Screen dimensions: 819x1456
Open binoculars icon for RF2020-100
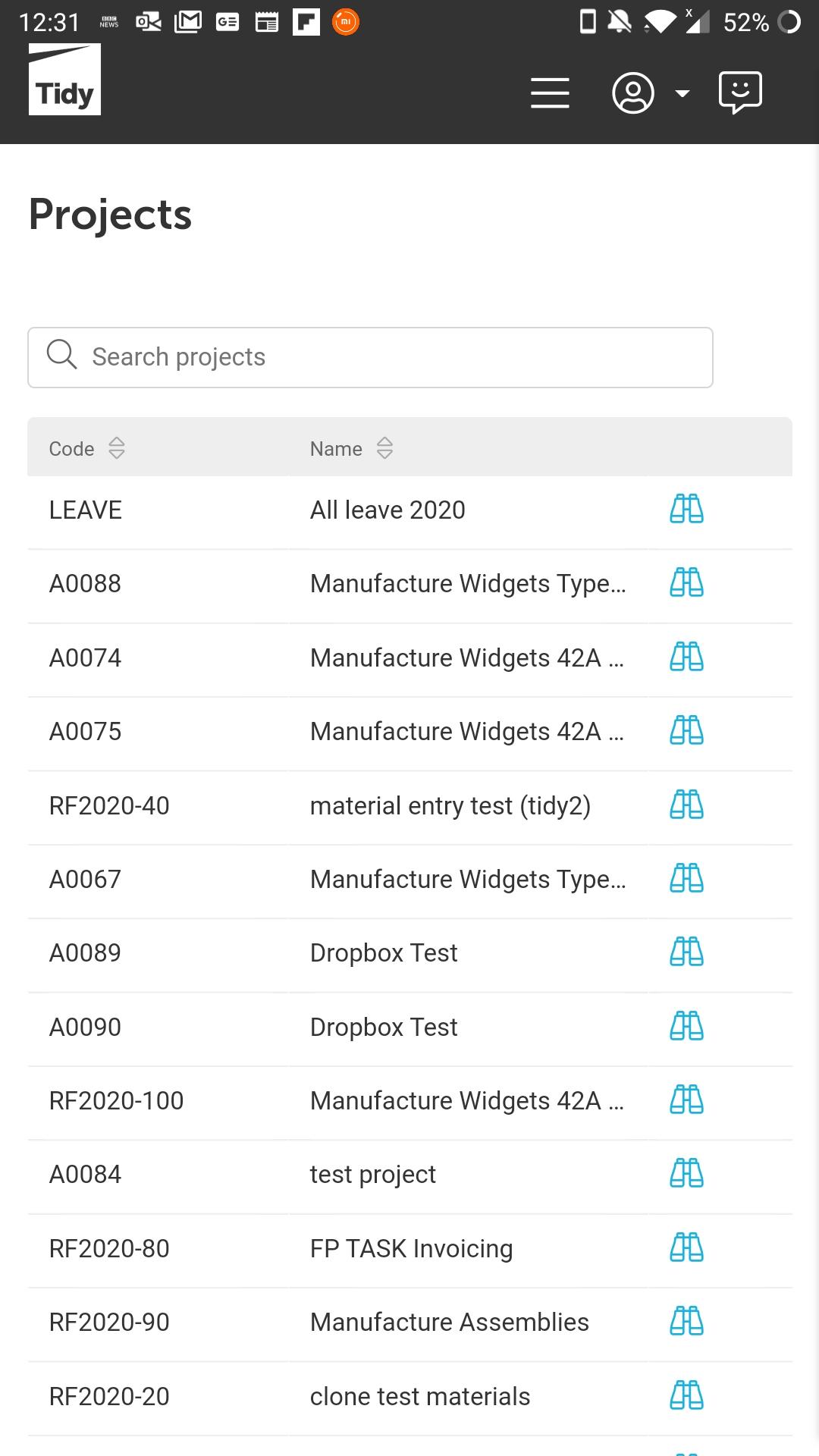point(686,1100)
